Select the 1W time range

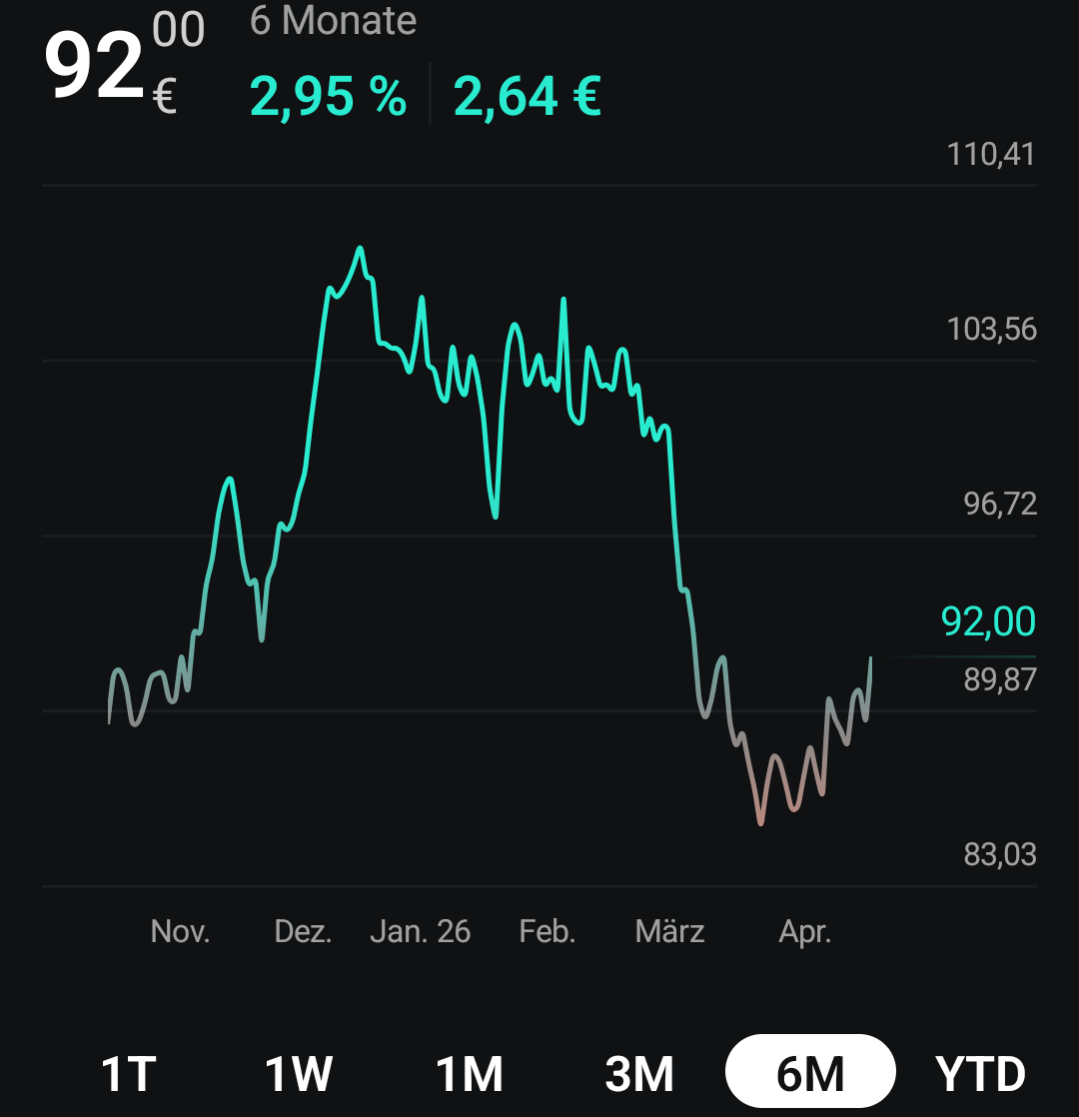pos(298,1074)
